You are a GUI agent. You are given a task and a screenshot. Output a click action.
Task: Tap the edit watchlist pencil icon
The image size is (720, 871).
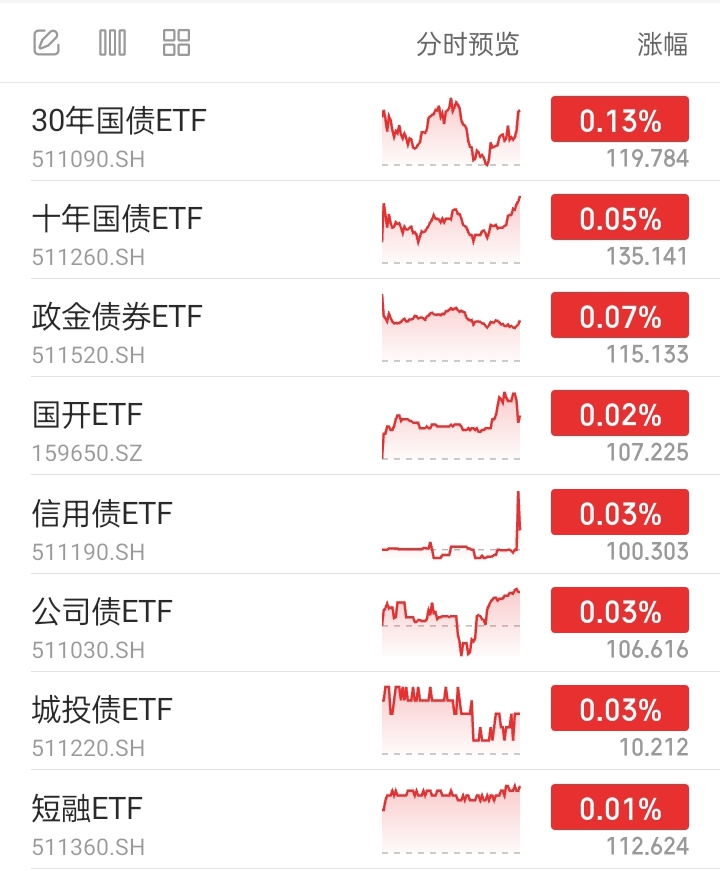(46, 43)
